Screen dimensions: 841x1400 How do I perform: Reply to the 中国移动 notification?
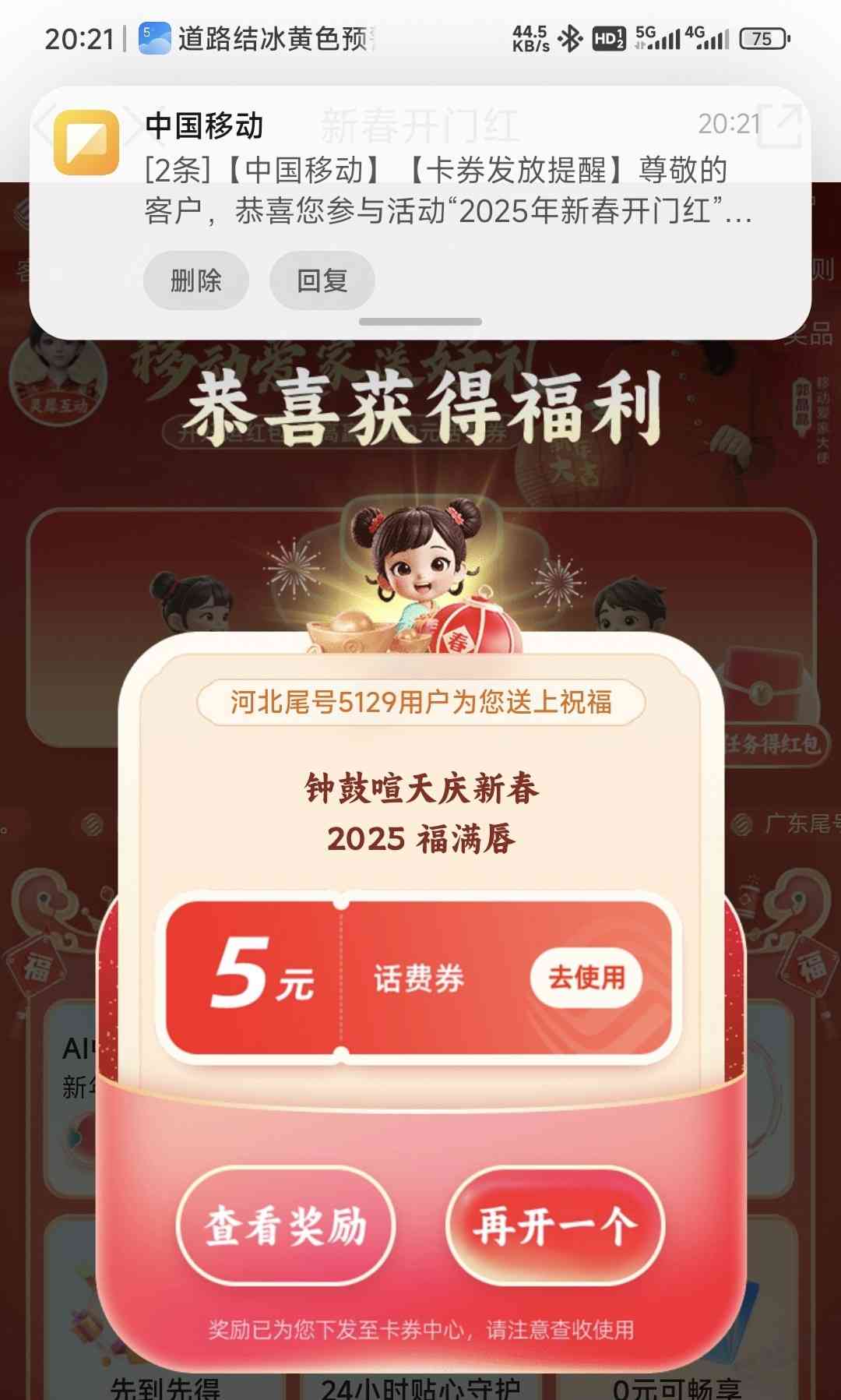pos(322,280)
